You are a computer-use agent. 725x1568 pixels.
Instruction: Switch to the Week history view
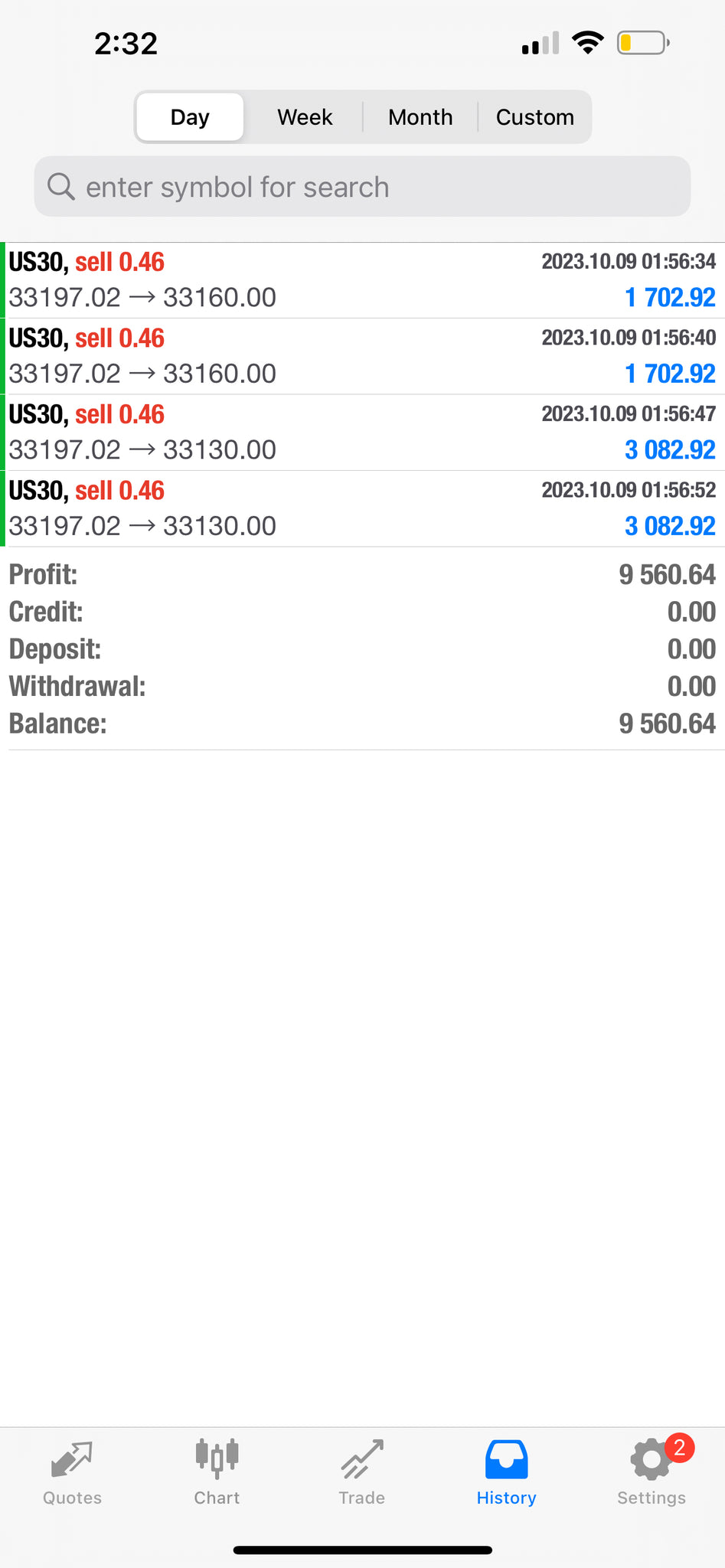(305, 117)
